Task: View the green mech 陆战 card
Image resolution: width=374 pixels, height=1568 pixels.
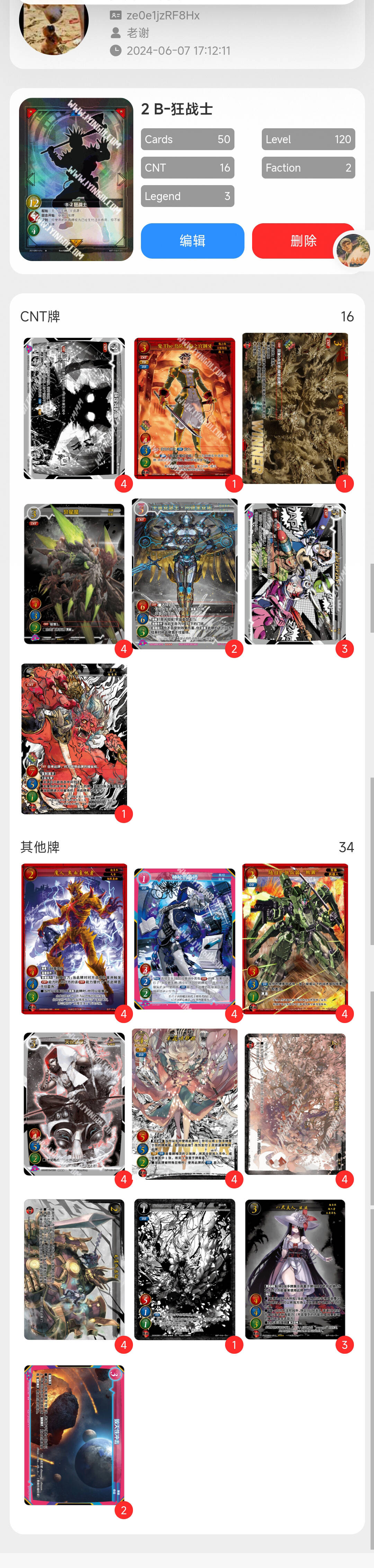Action: click(x=295, y=938)
